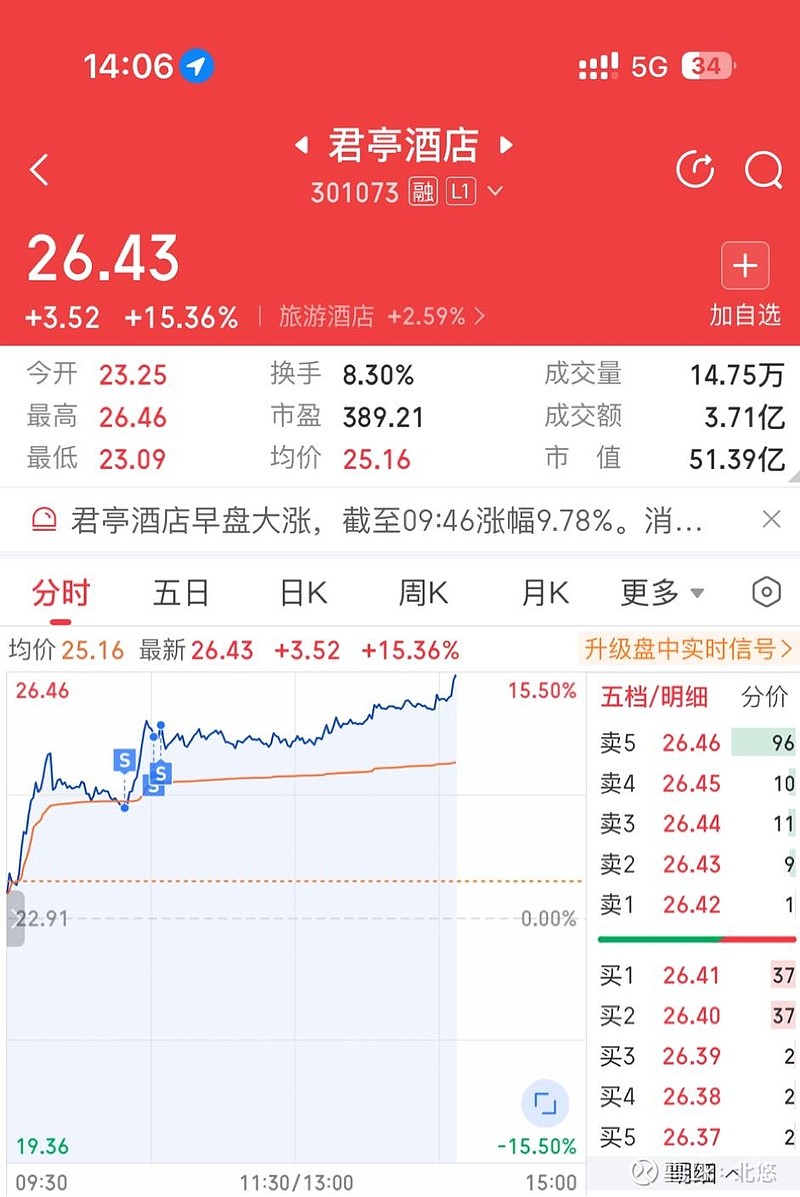Select the 分时 chart tab
This screenshot has width=800, height=1197.
(x=60, y=593)
